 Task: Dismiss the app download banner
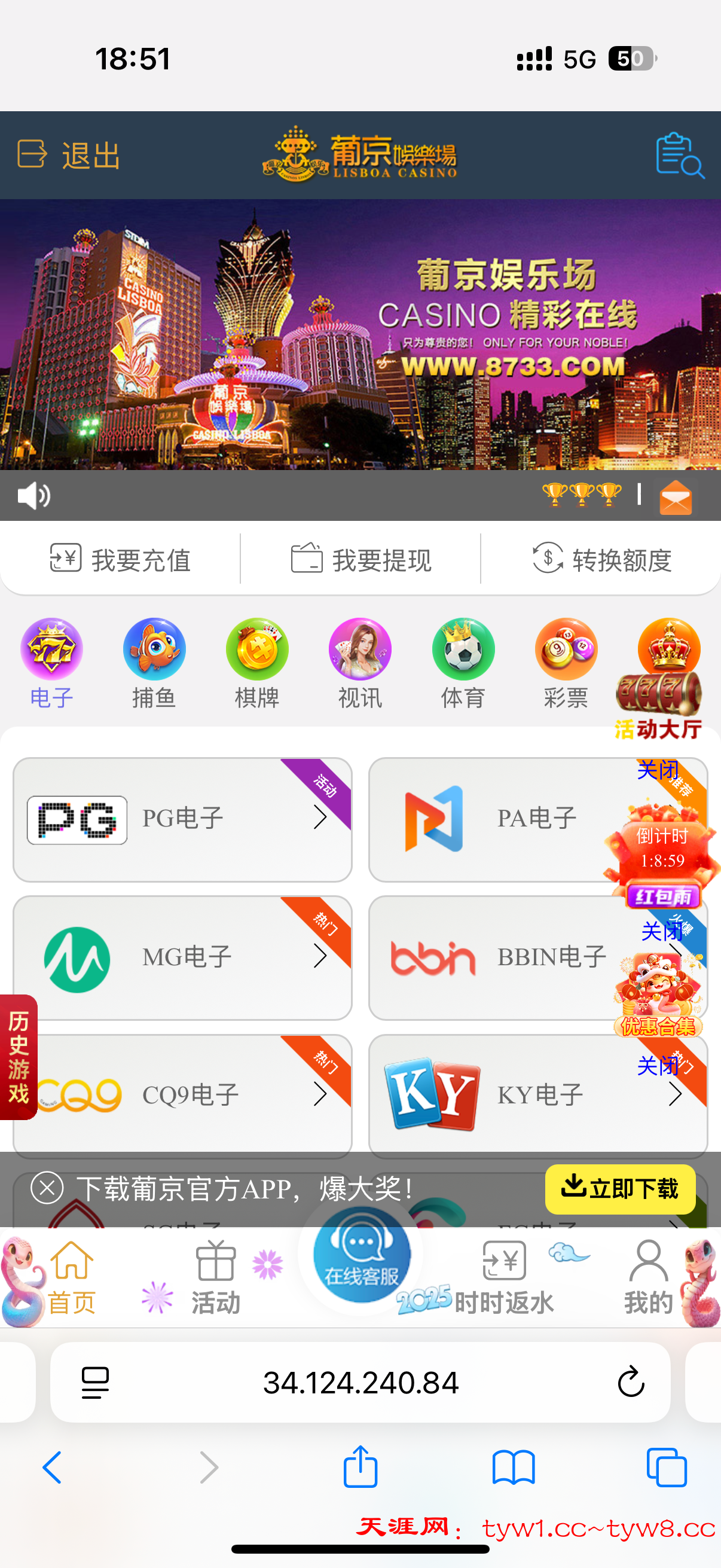tap(47, 1188)
